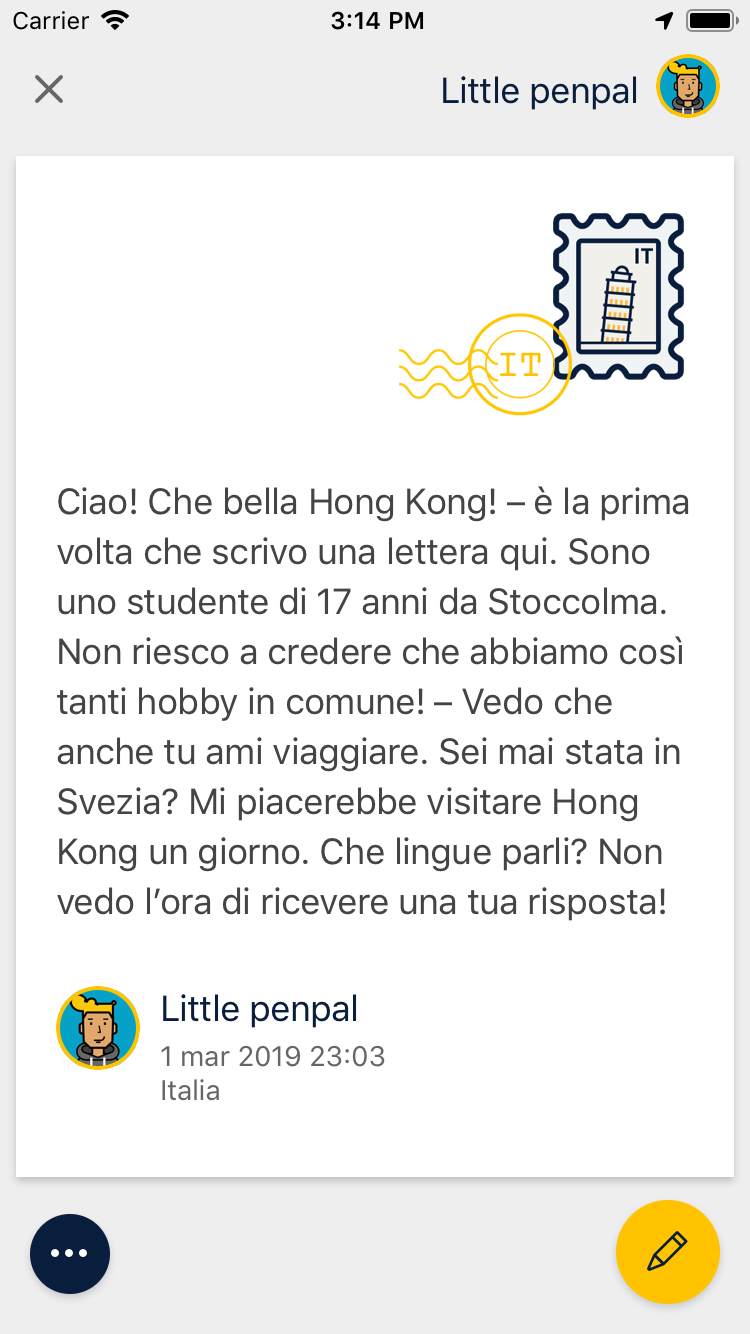Open the more options button
The image size is (750, 1334).
(70, 1254)
